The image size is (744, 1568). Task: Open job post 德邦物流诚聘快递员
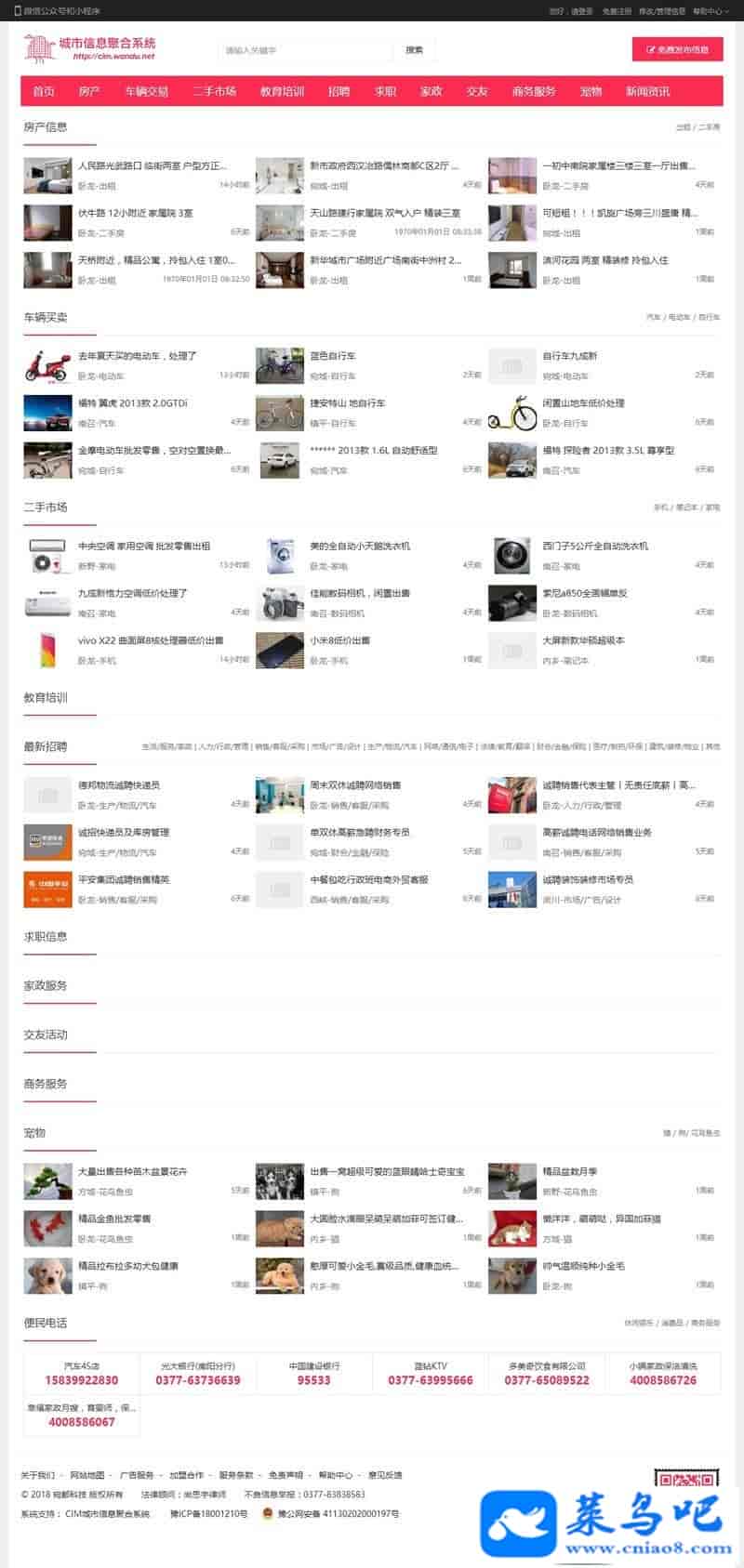(119, 785)
